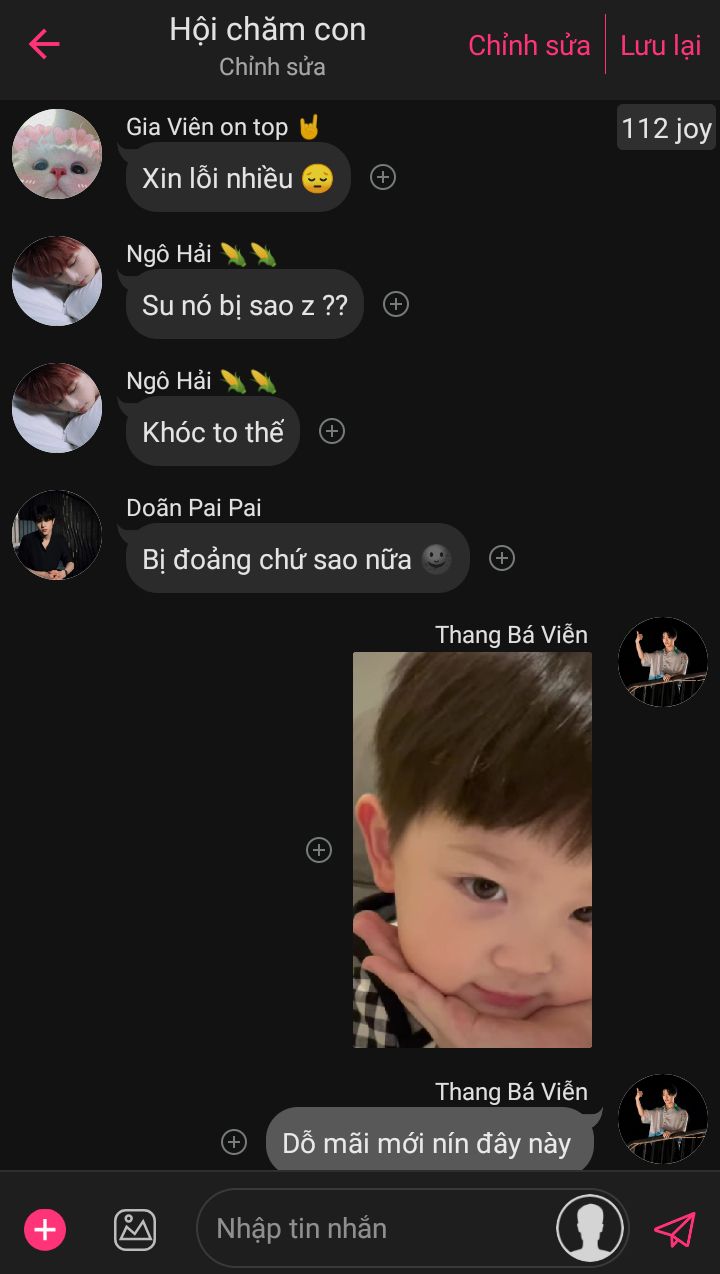The image size is (720, 1274).
Task: Tap plus icon beside "Su nó bị sao z ??"
Action: click(396, 304)
